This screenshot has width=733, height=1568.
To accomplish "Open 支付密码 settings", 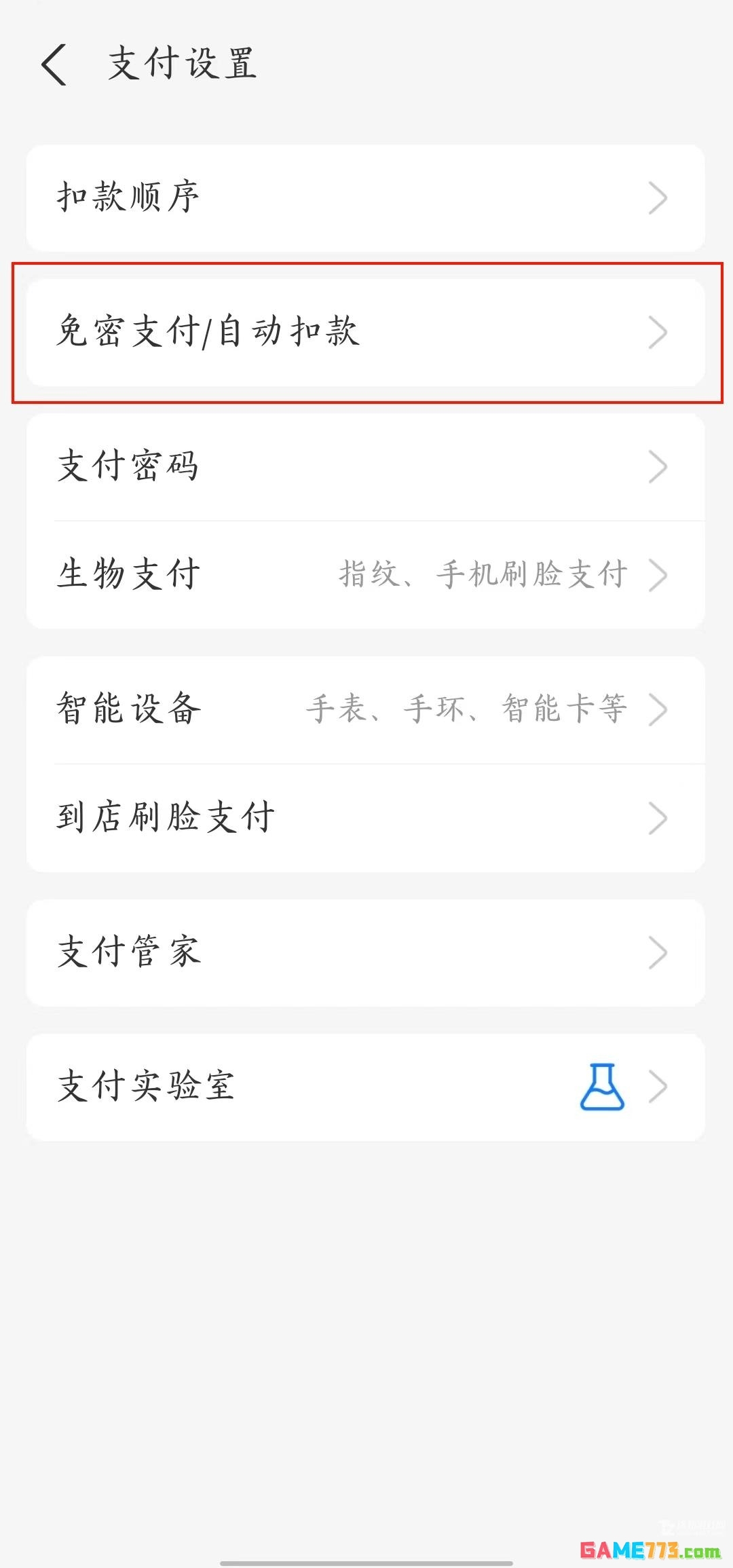I will [365, 467].
